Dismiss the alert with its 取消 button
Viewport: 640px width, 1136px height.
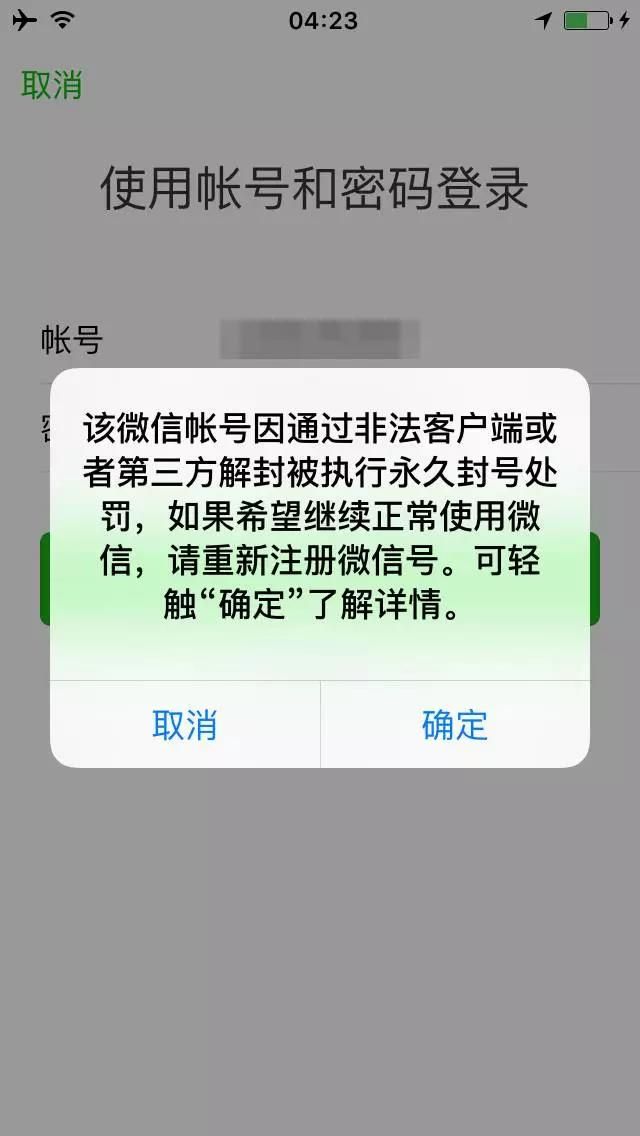[185, 724]
